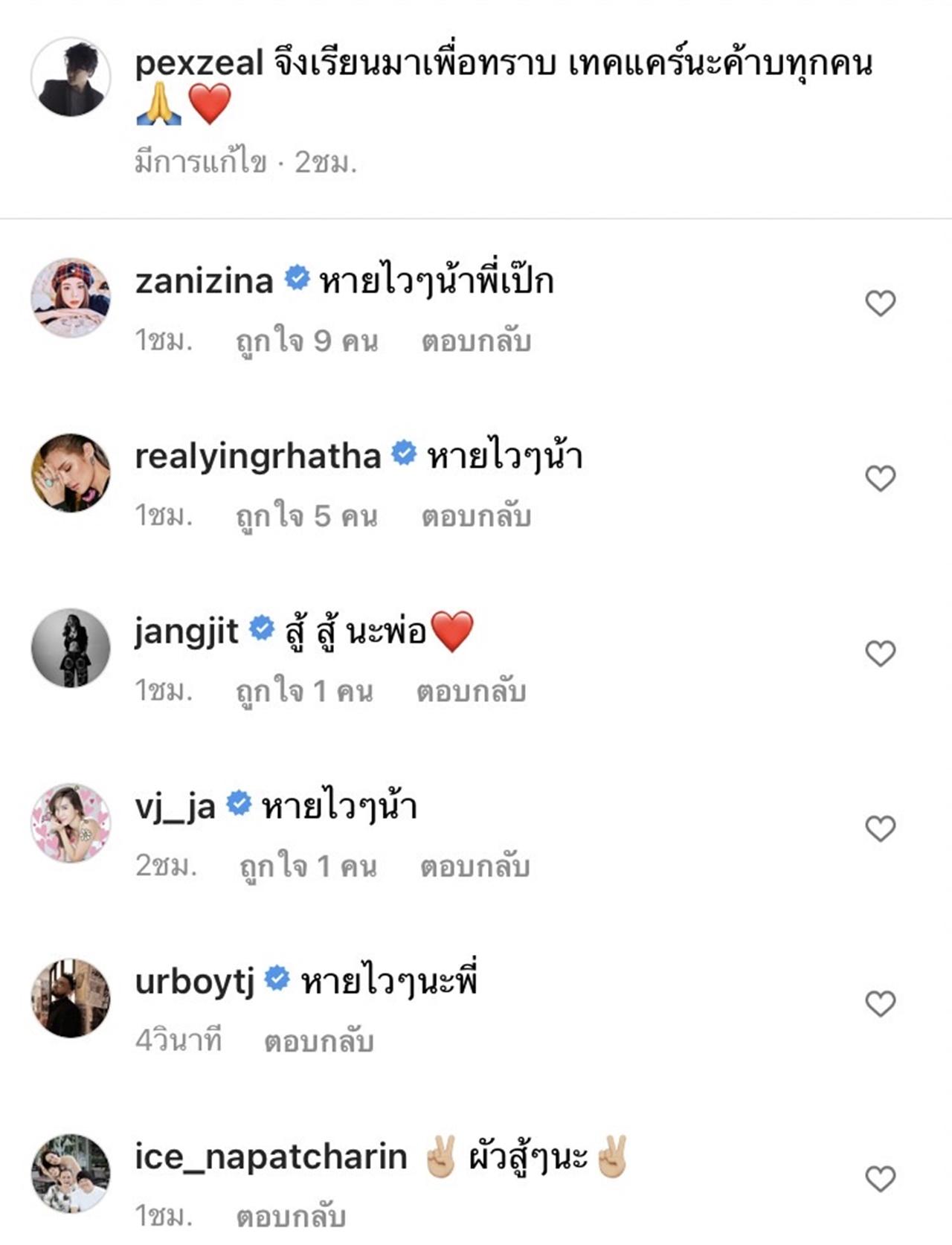Tap ตอบกลับ under ice_napatcharin's comment

point(291,1217)
